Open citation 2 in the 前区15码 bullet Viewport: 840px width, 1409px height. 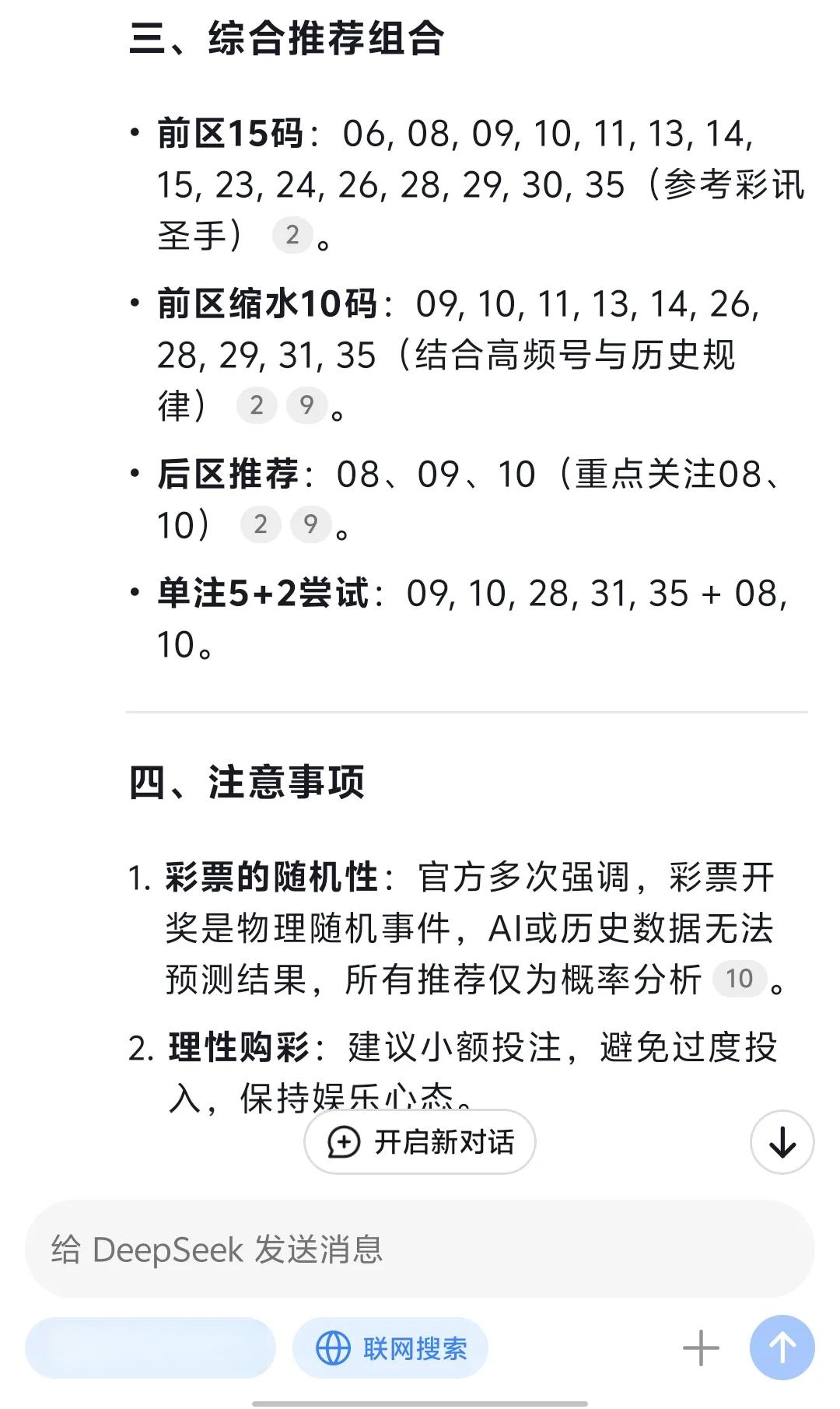292,235
